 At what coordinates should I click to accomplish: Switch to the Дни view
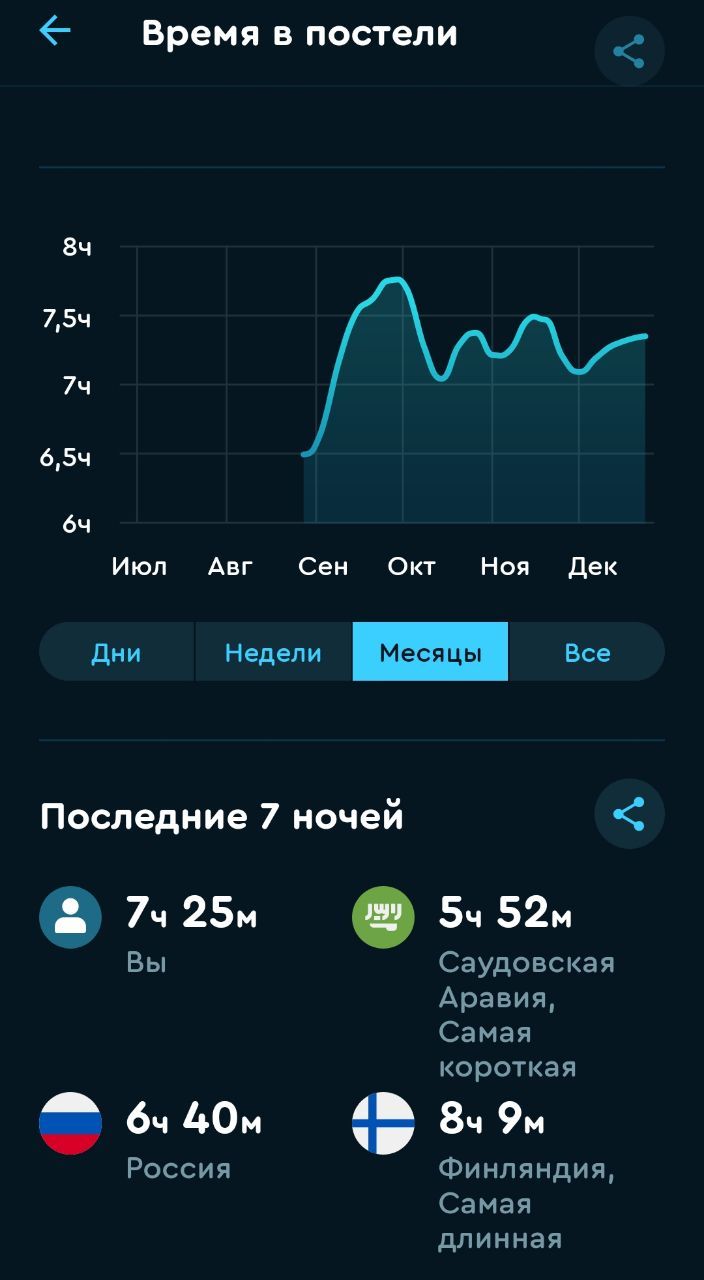116,652
